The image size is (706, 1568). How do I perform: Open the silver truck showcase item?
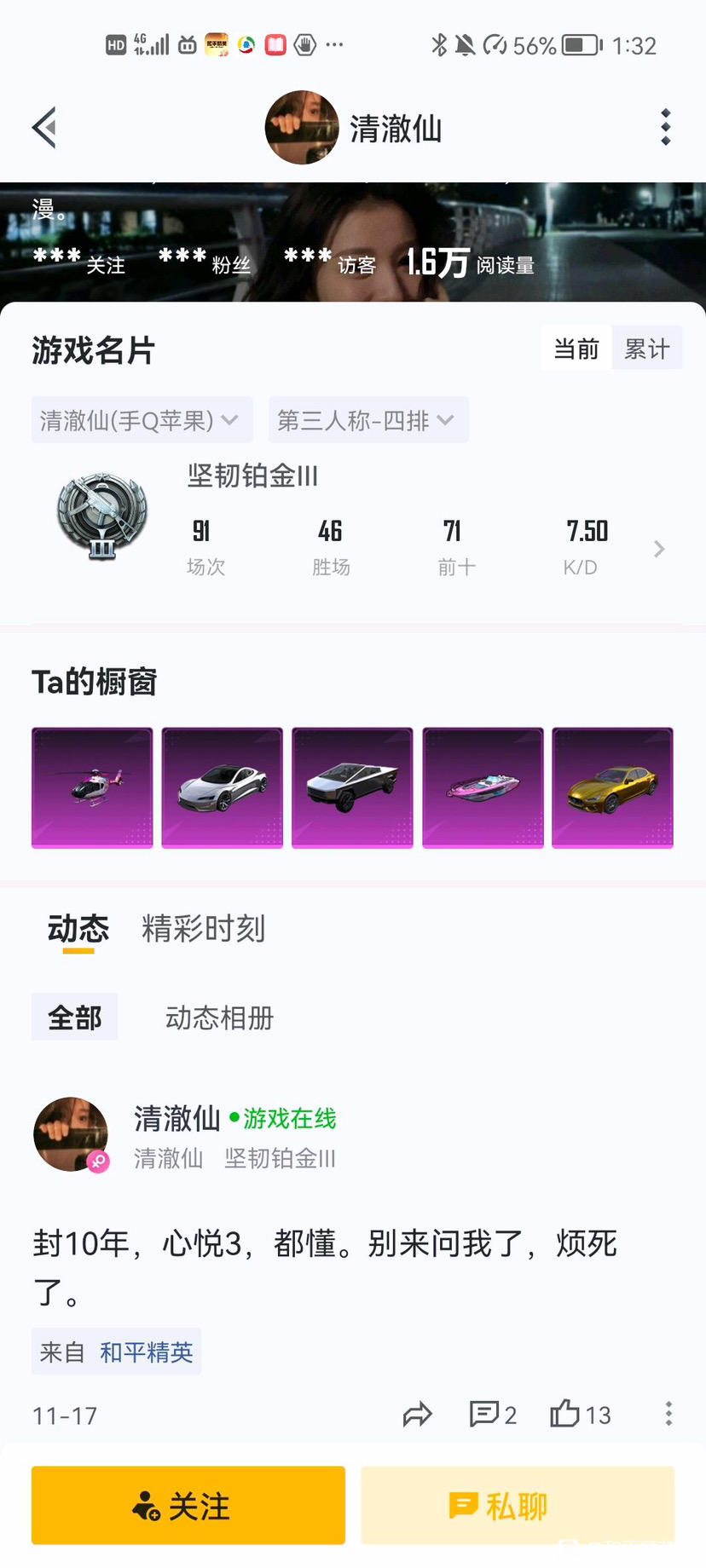[352, 787]
